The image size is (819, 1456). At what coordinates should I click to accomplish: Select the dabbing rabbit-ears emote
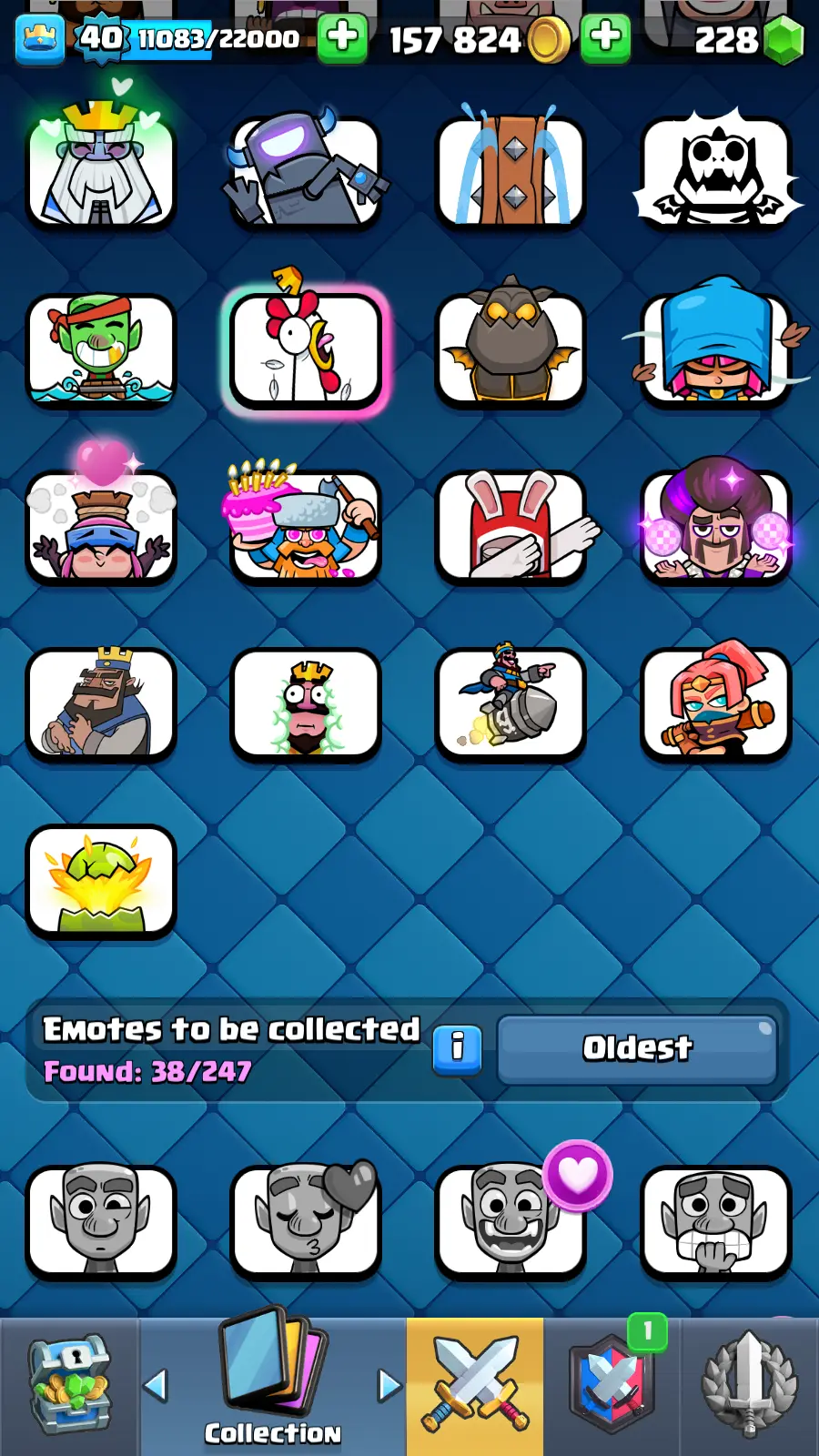coord(511,526)
